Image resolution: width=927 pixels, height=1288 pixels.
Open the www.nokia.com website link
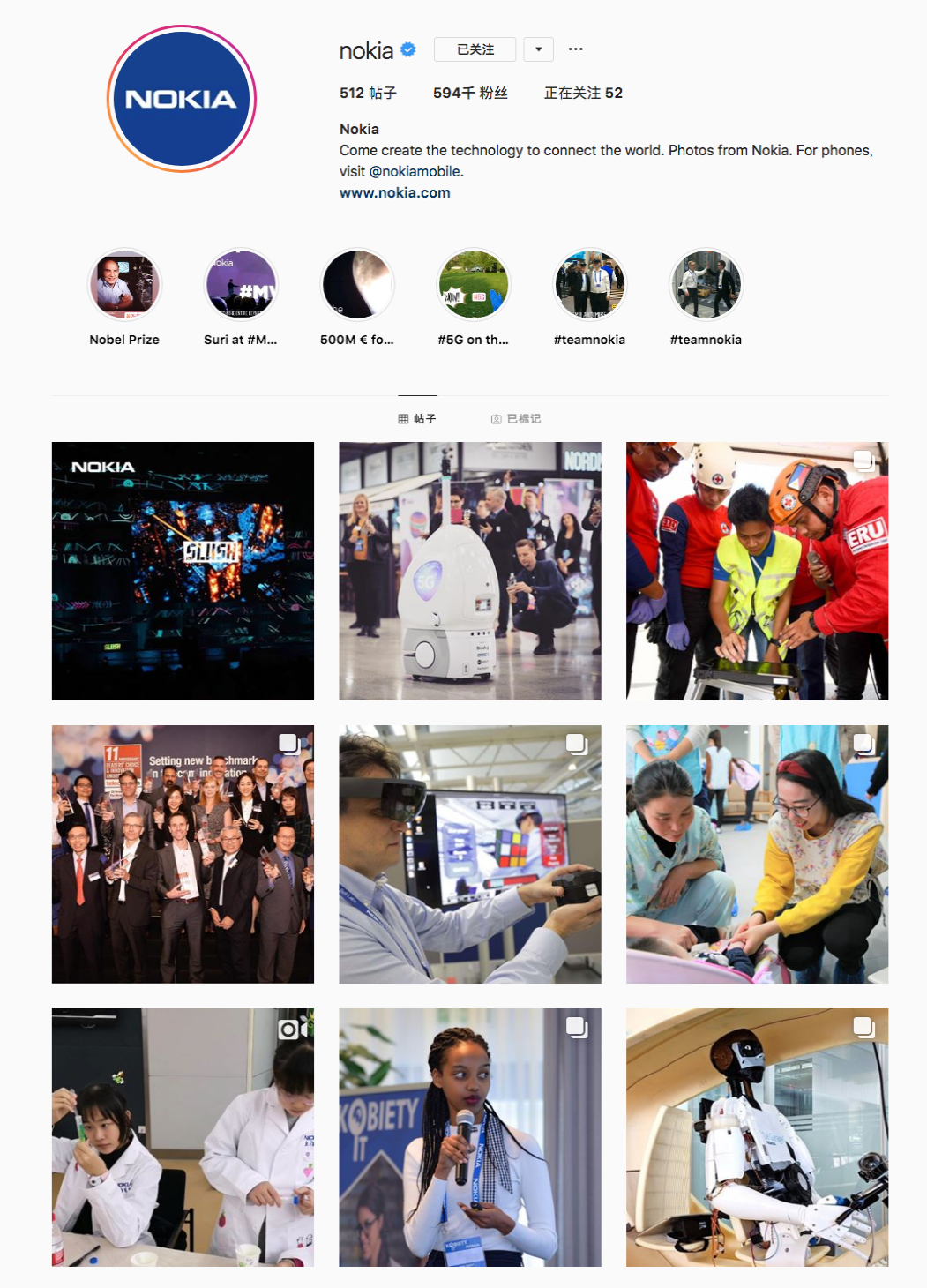pyautogui.click(x=394, y=192)
